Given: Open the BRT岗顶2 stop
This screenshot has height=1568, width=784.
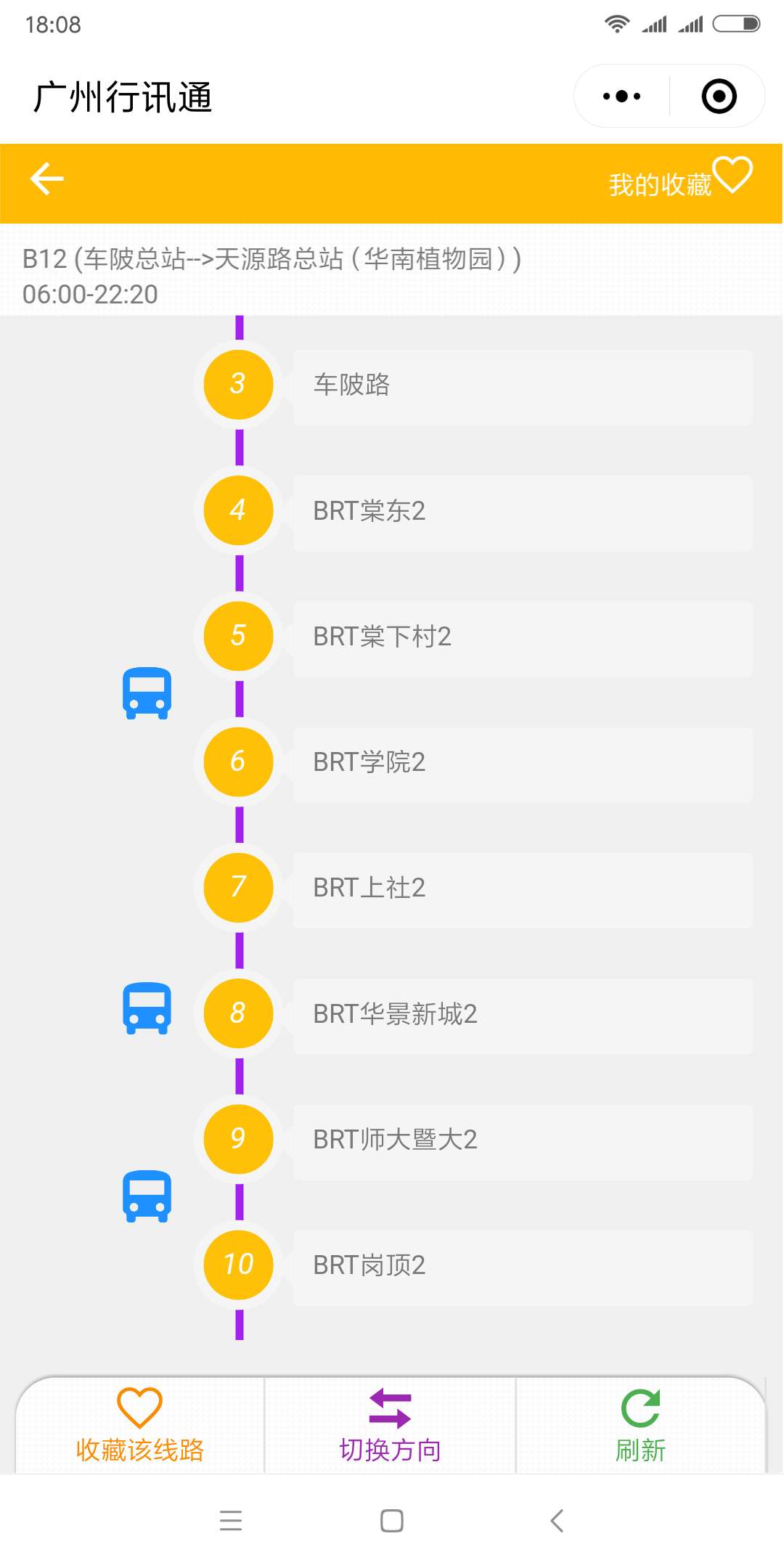Looking at the screenshot, I should point(523,1267).
